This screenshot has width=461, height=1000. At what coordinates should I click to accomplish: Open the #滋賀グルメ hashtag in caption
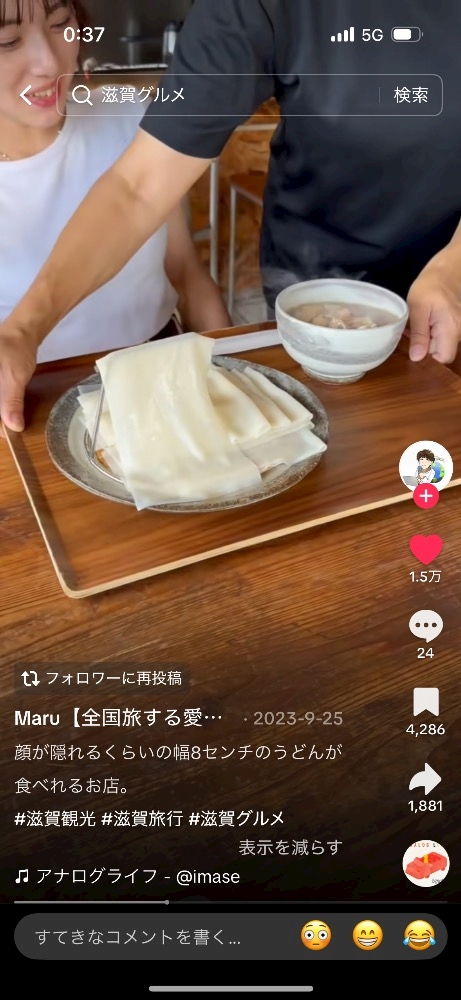pos(237,819)
